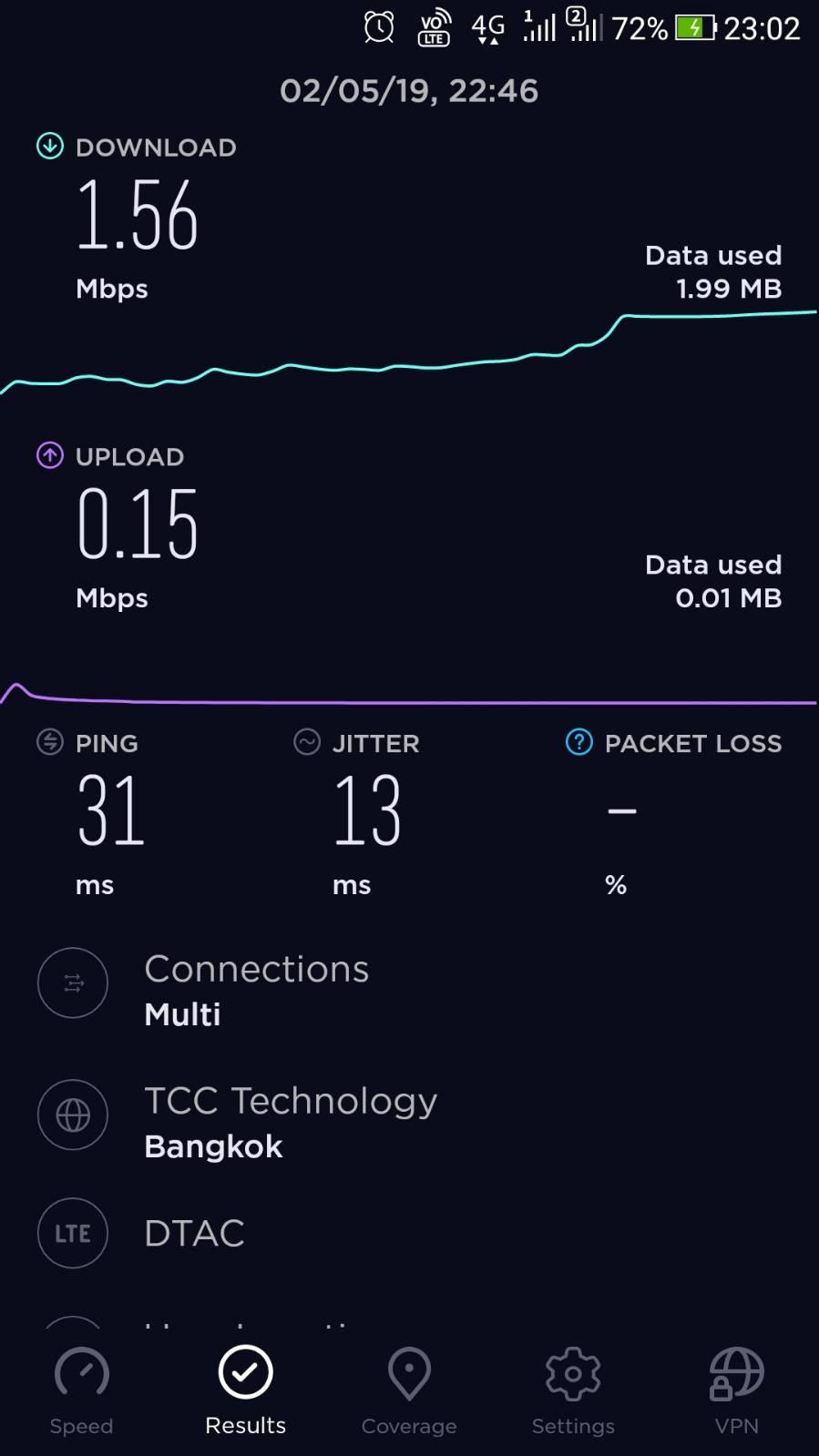Open the Coverage tab
Image resolution: width=819 pixels, height=1456 pixels.
(409, 1390)
